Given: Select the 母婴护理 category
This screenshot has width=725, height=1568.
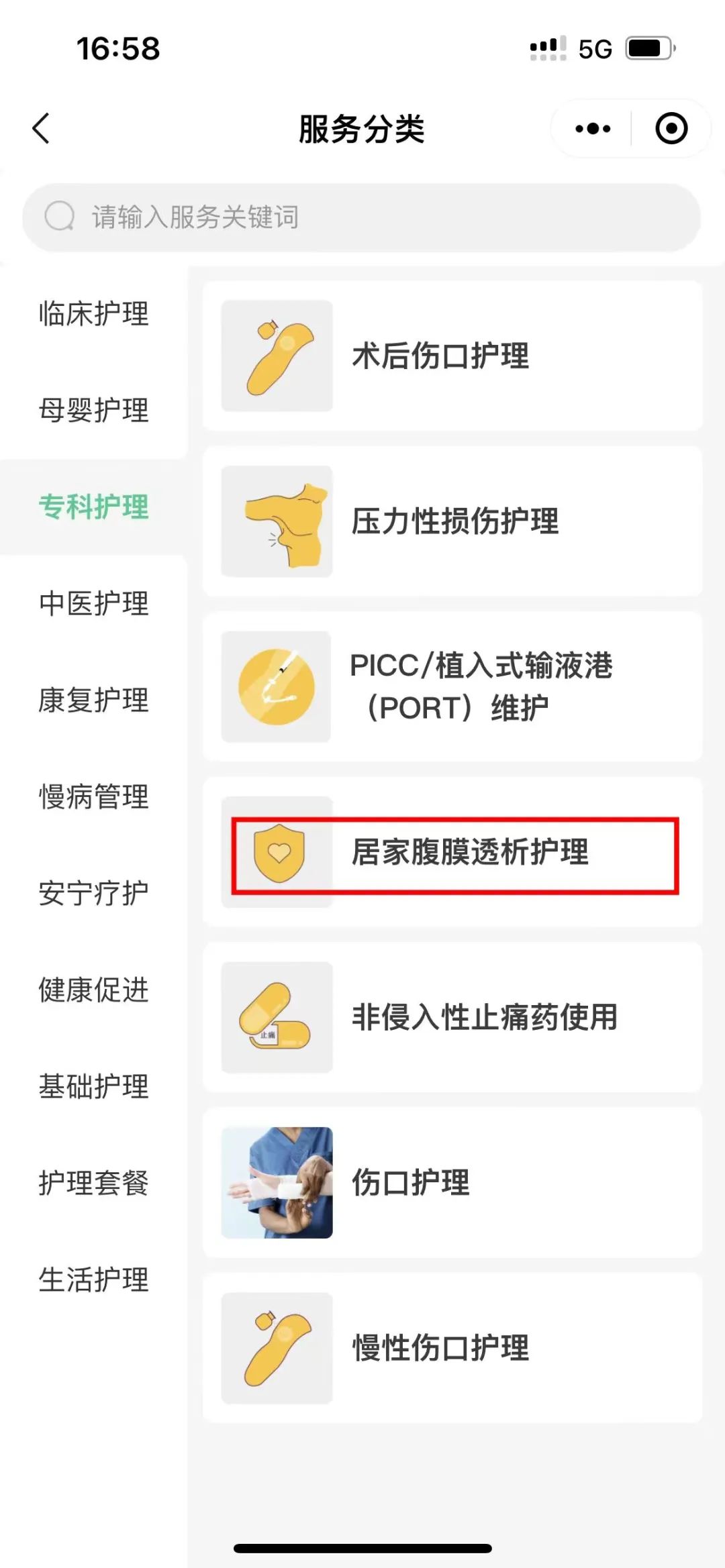Looking at the screenshot, I should (x=93, y=410).
